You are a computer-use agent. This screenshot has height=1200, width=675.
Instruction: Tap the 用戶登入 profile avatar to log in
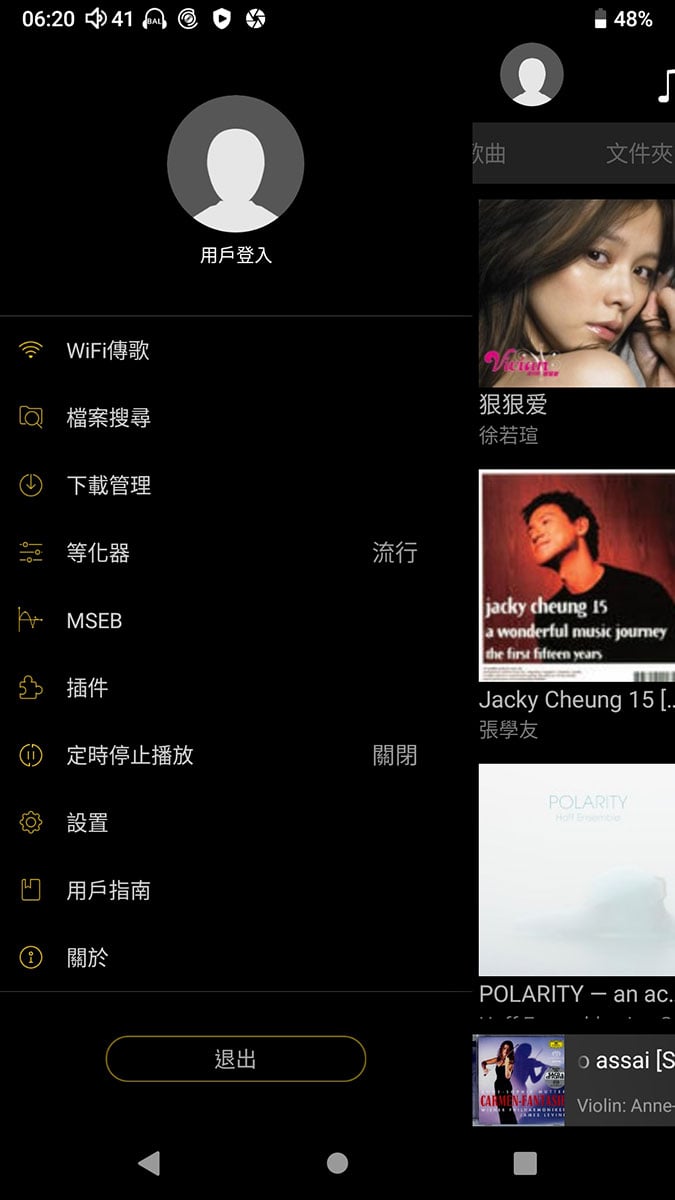(x=235, y=164)
